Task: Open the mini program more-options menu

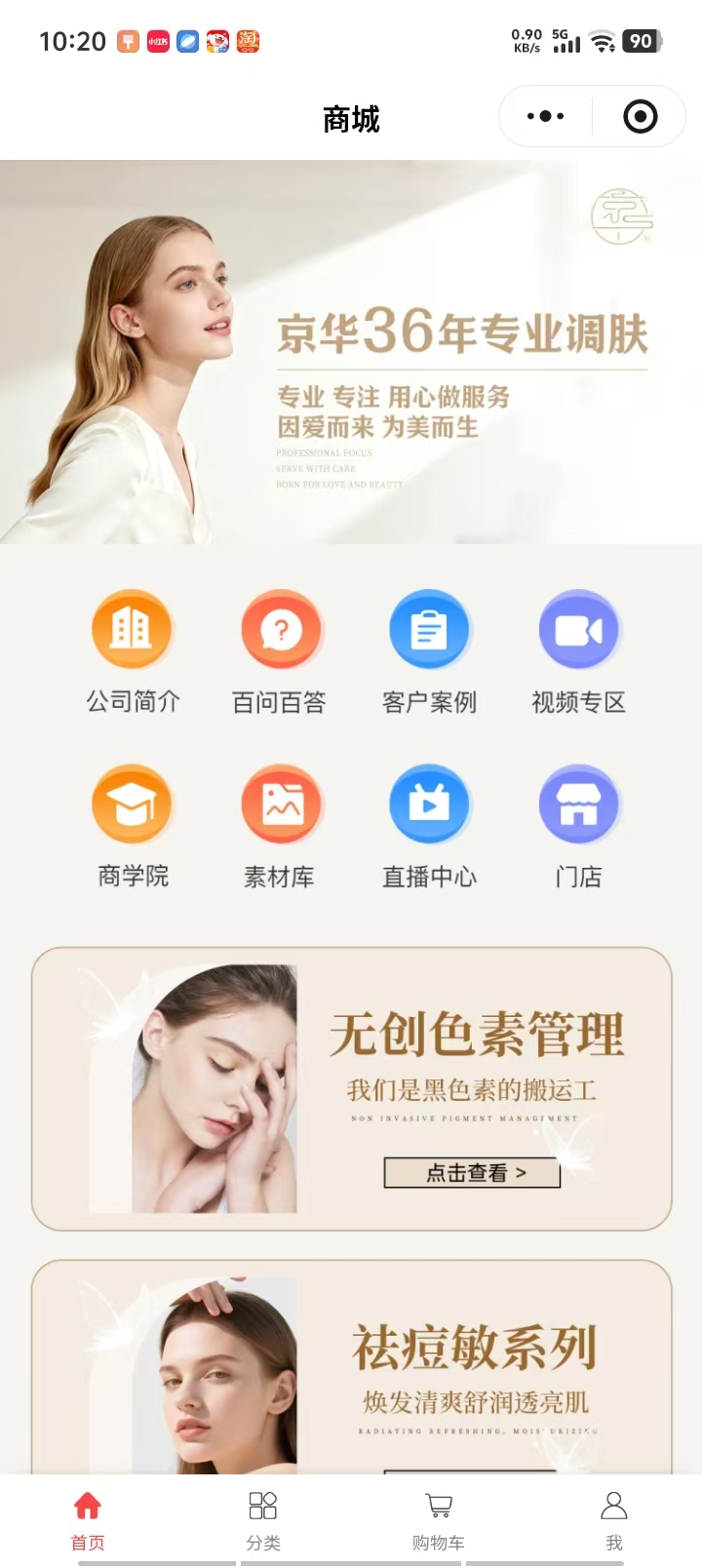Action: tap(545, 117)
